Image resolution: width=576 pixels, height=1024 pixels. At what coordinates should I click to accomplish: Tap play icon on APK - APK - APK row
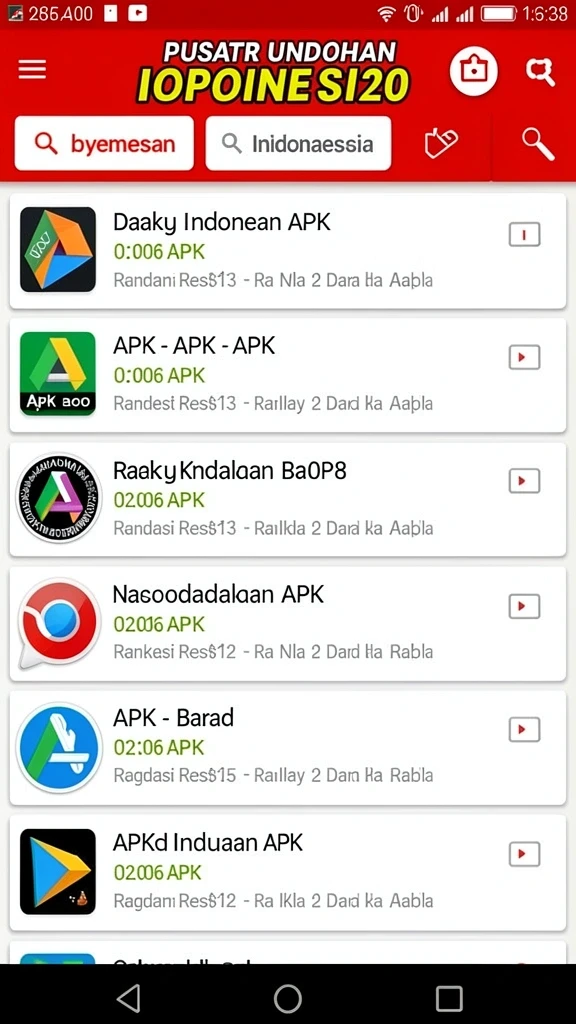524,357
